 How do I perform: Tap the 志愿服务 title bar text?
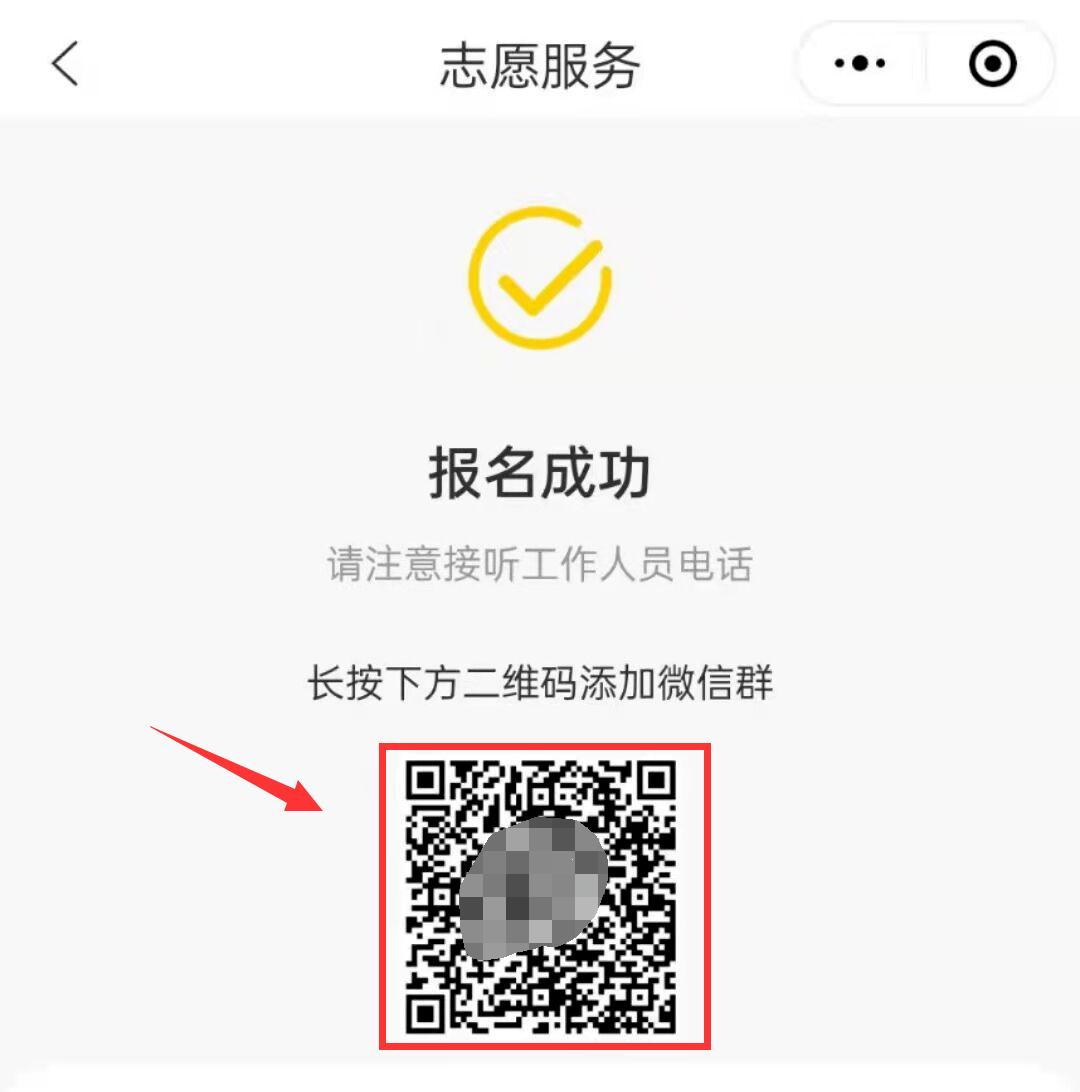[540, 63]
